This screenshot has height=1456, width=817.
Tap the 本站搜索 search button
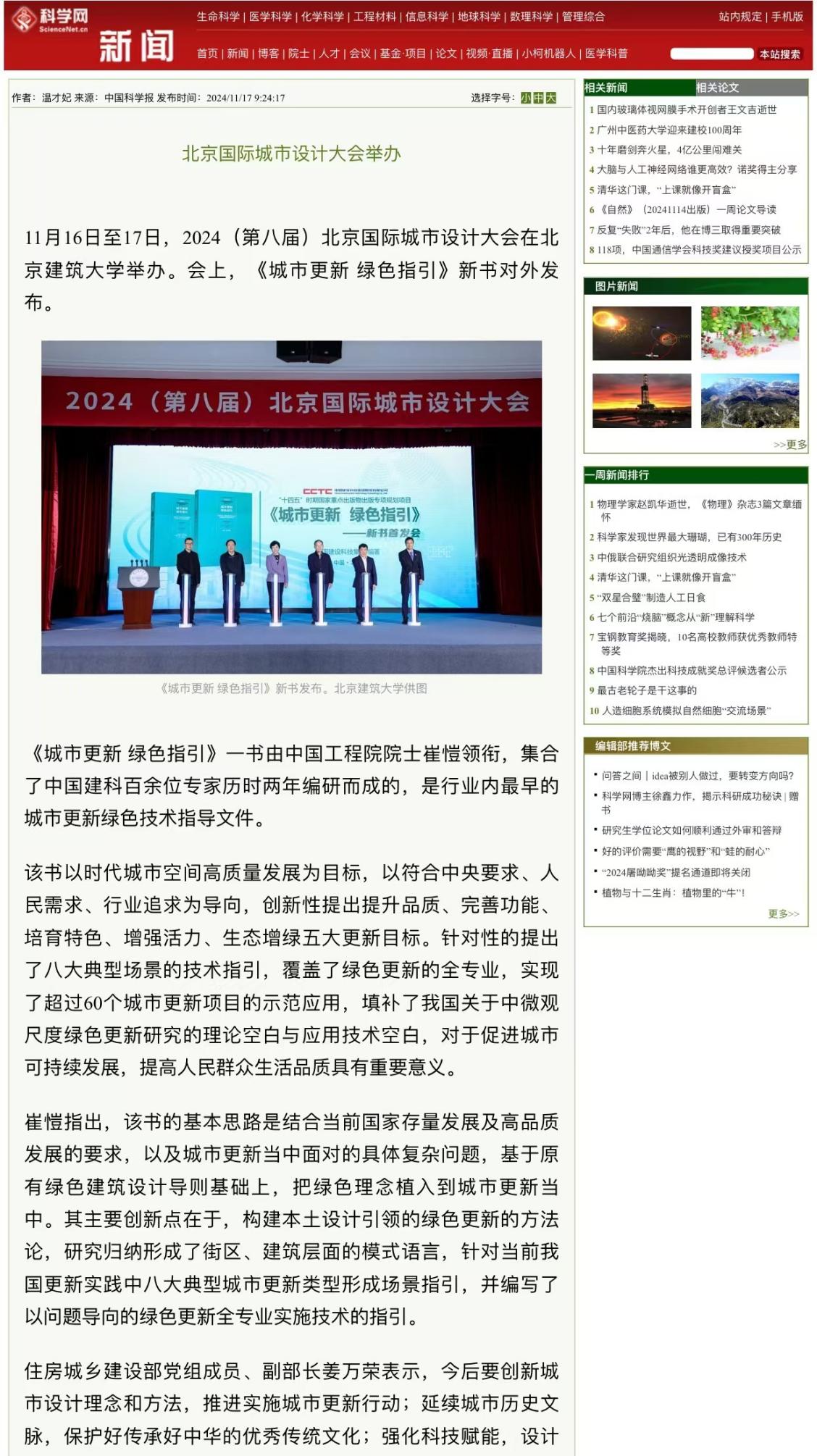click(779, 54)
